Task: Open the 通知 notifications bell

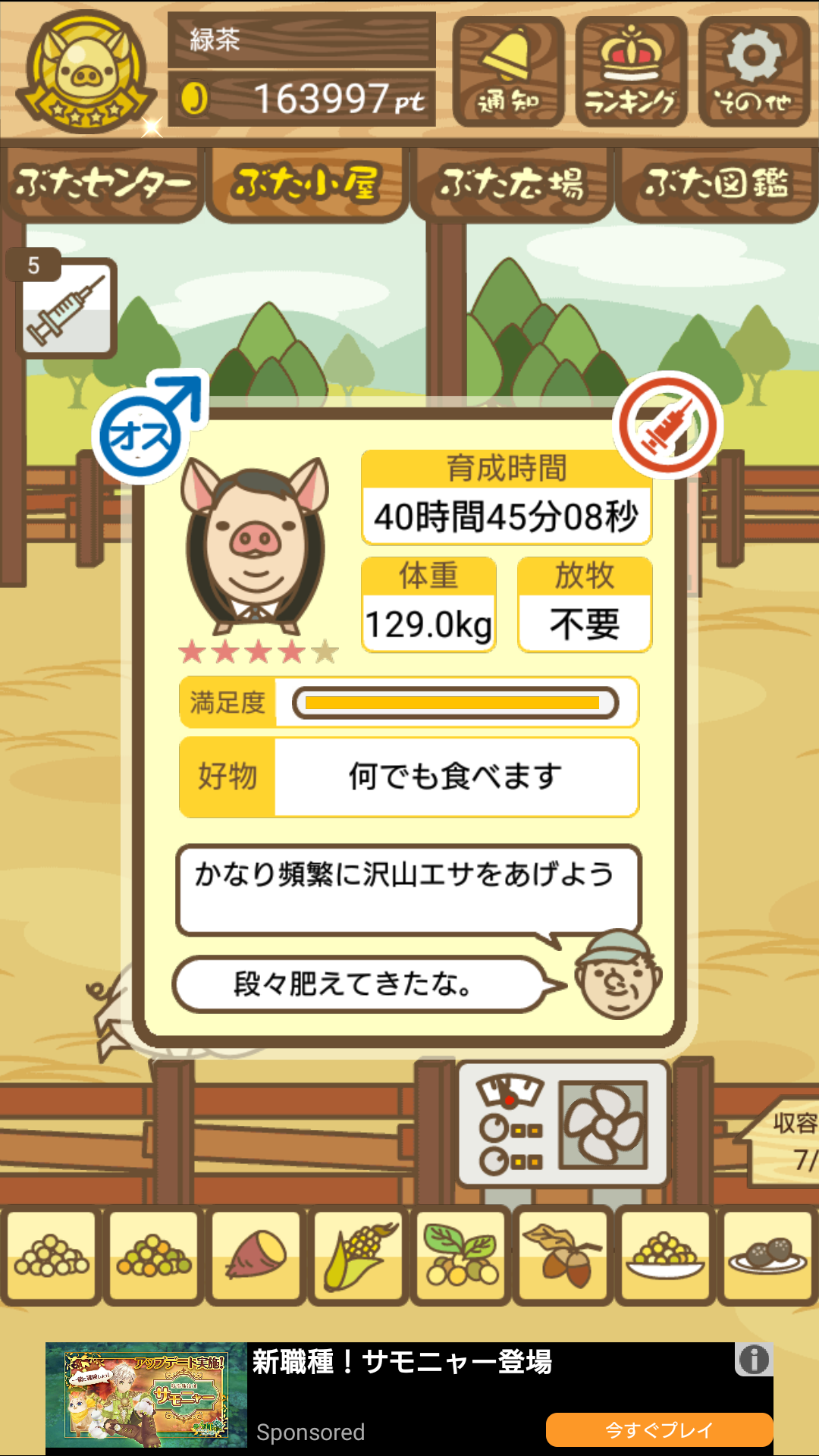Action: pyautogui.click(x=508, y=72)
